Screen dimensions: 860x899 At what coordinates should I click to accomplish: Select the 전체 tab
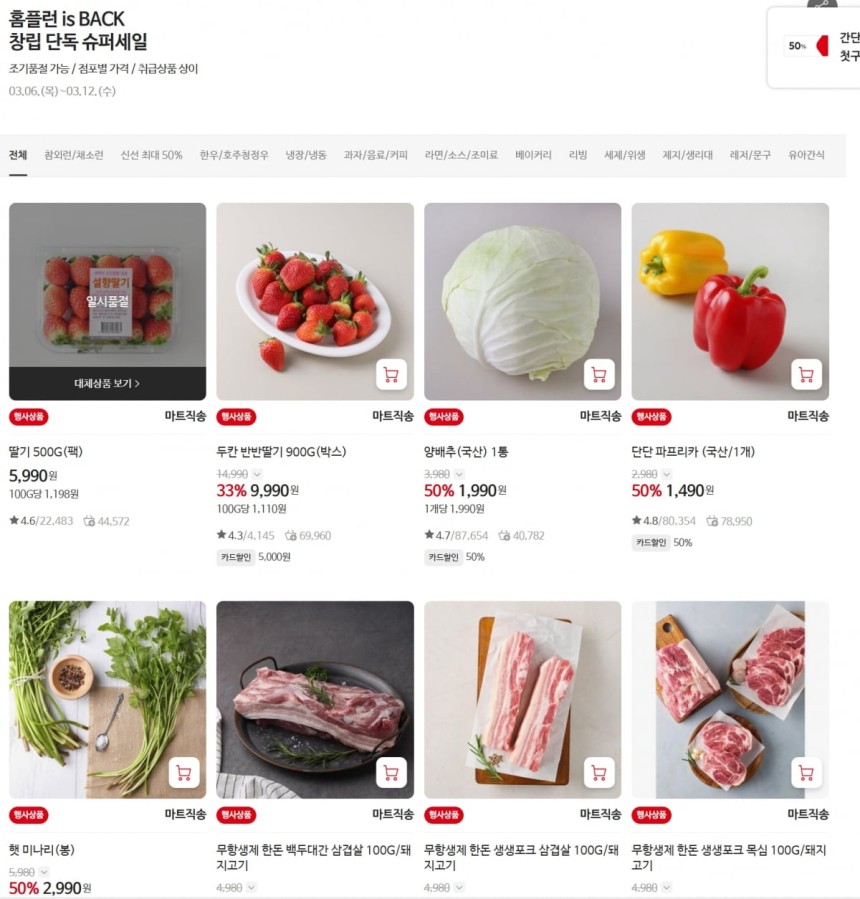tap(18, 155)
